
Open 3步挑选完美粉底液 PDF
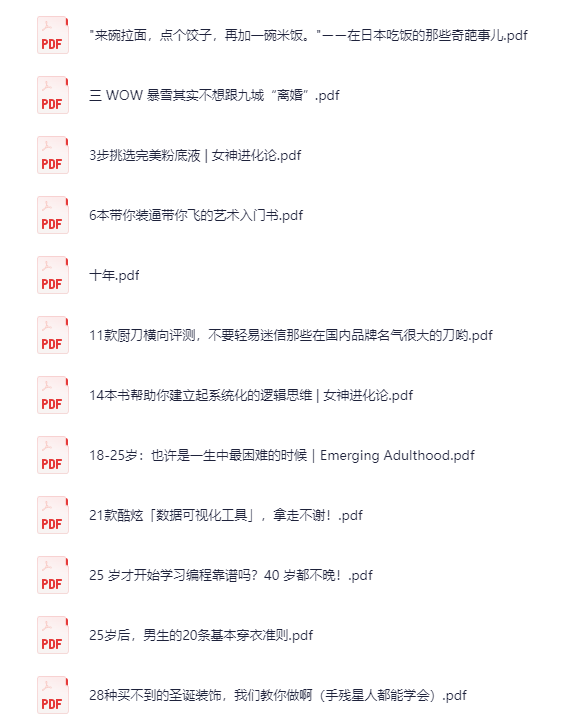pyautogui.click(x=195, y=155)
